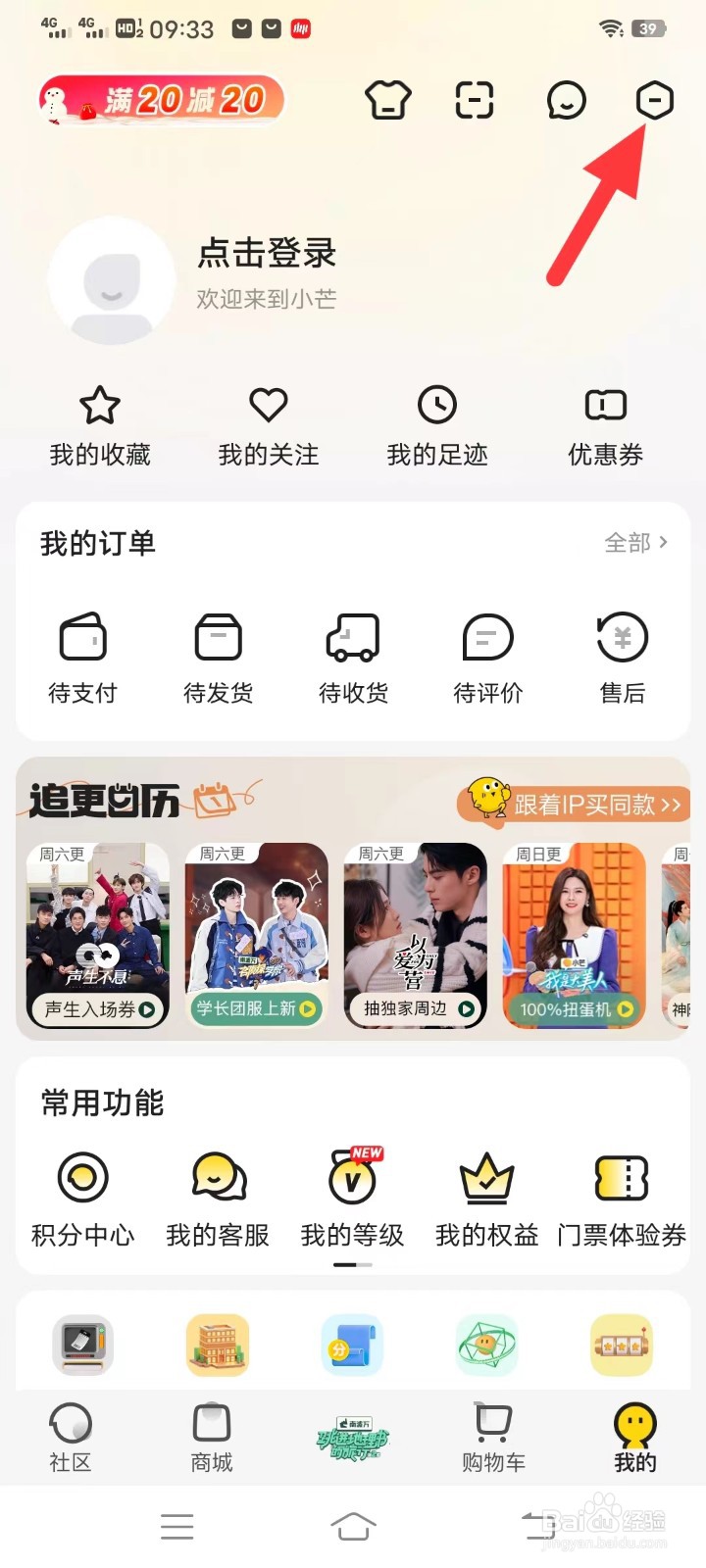Tap 点击登录 to log in
This screenshot has width=706, height=1568.
point(267,254)
